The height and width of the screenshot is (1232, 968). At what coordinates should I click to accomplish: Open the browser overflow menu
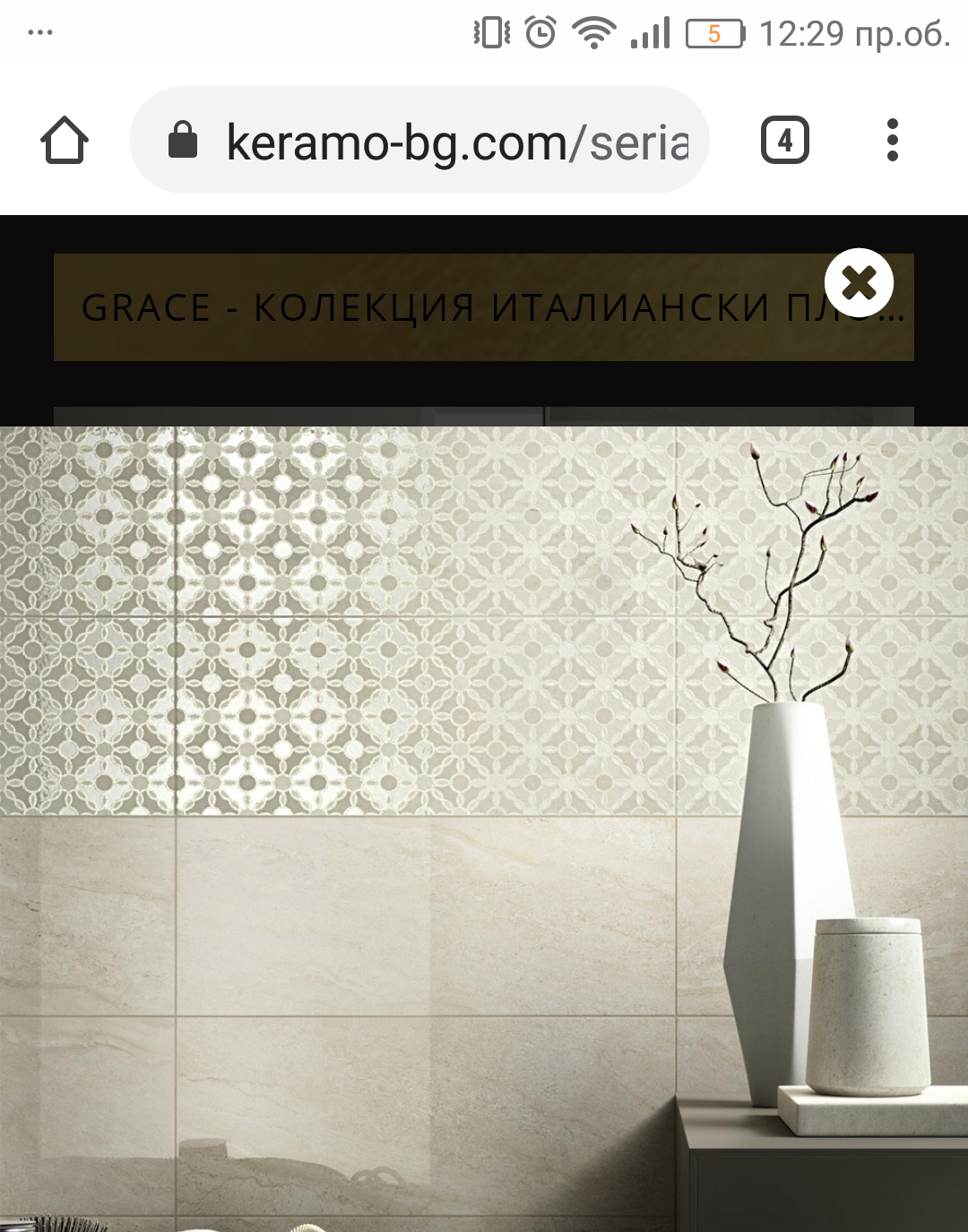(892, 141)
